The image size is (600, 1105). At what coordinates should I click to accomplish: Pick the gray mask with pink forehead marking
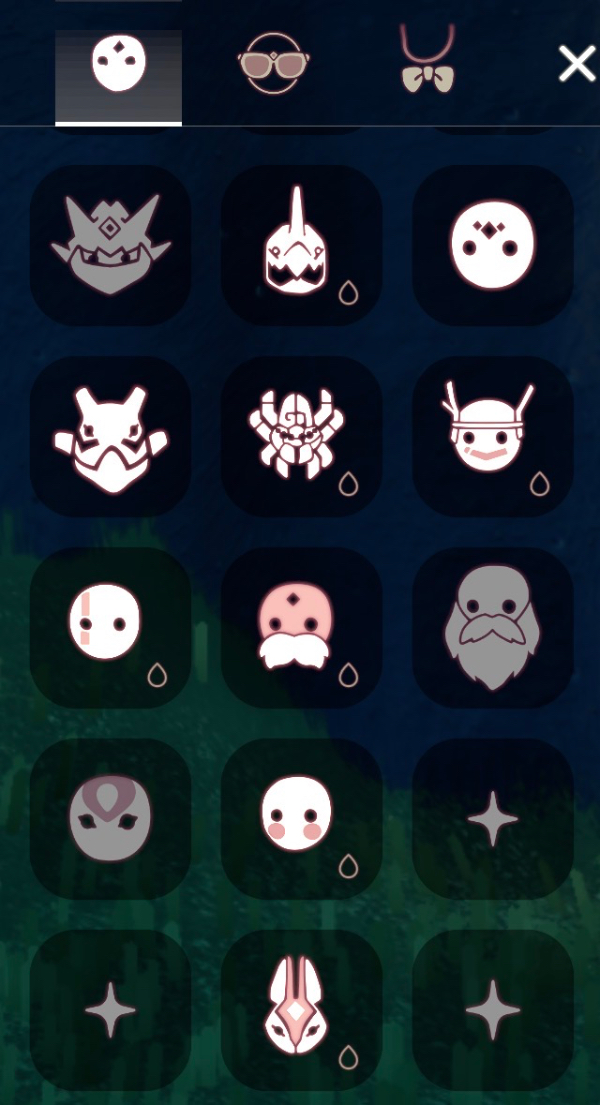110,818
